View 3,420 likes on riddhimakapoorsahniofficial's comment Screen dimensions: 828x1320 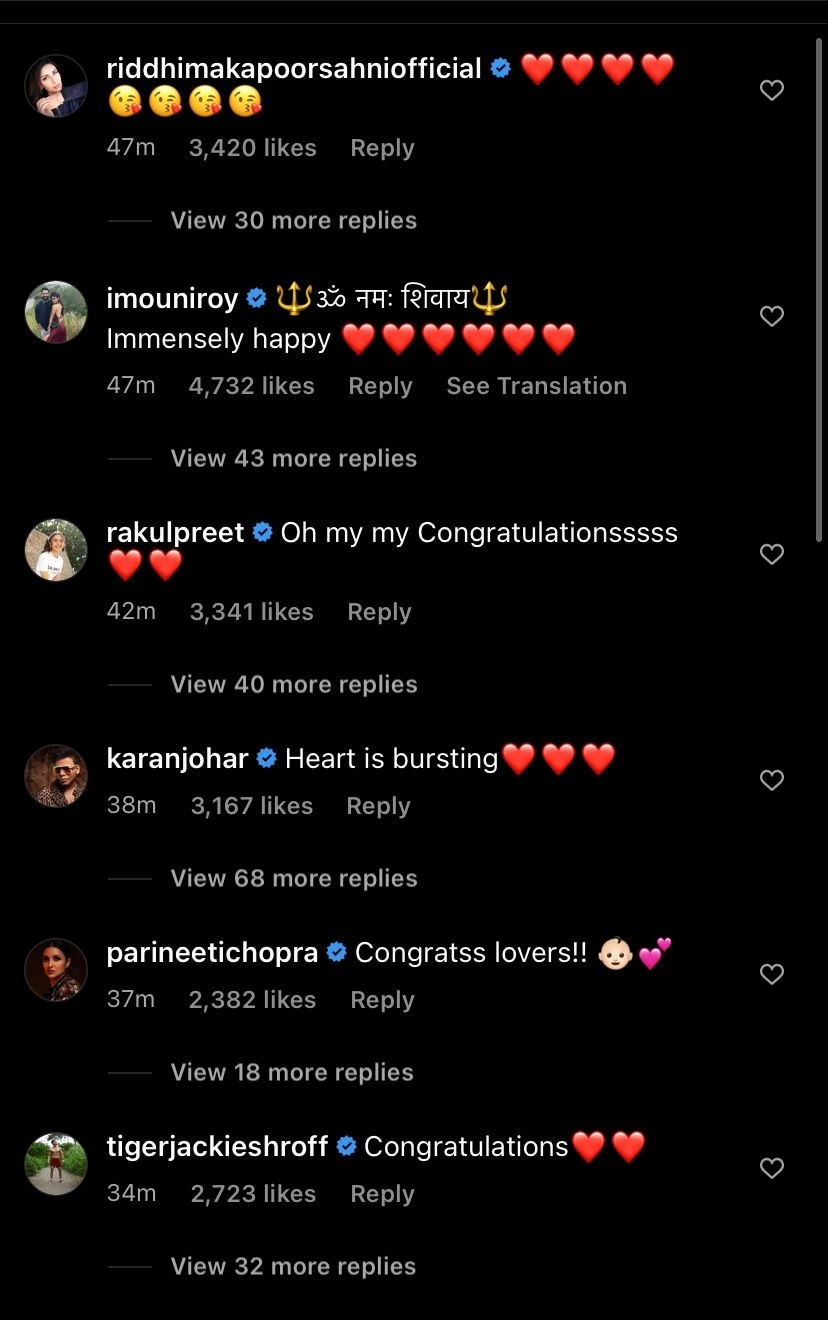click(x=252, y=148)
